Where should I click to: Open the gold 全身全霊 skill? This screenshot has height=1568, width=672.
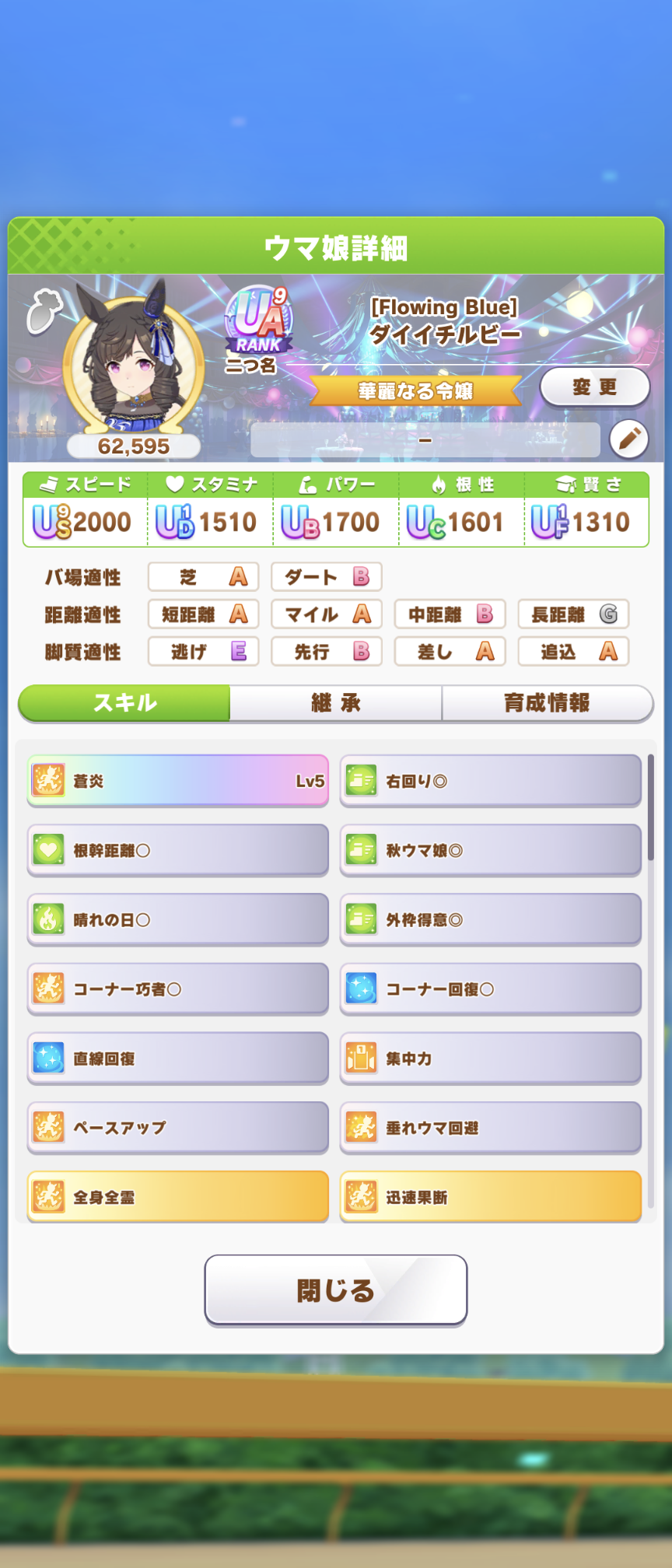click(x=178, y=1196)
